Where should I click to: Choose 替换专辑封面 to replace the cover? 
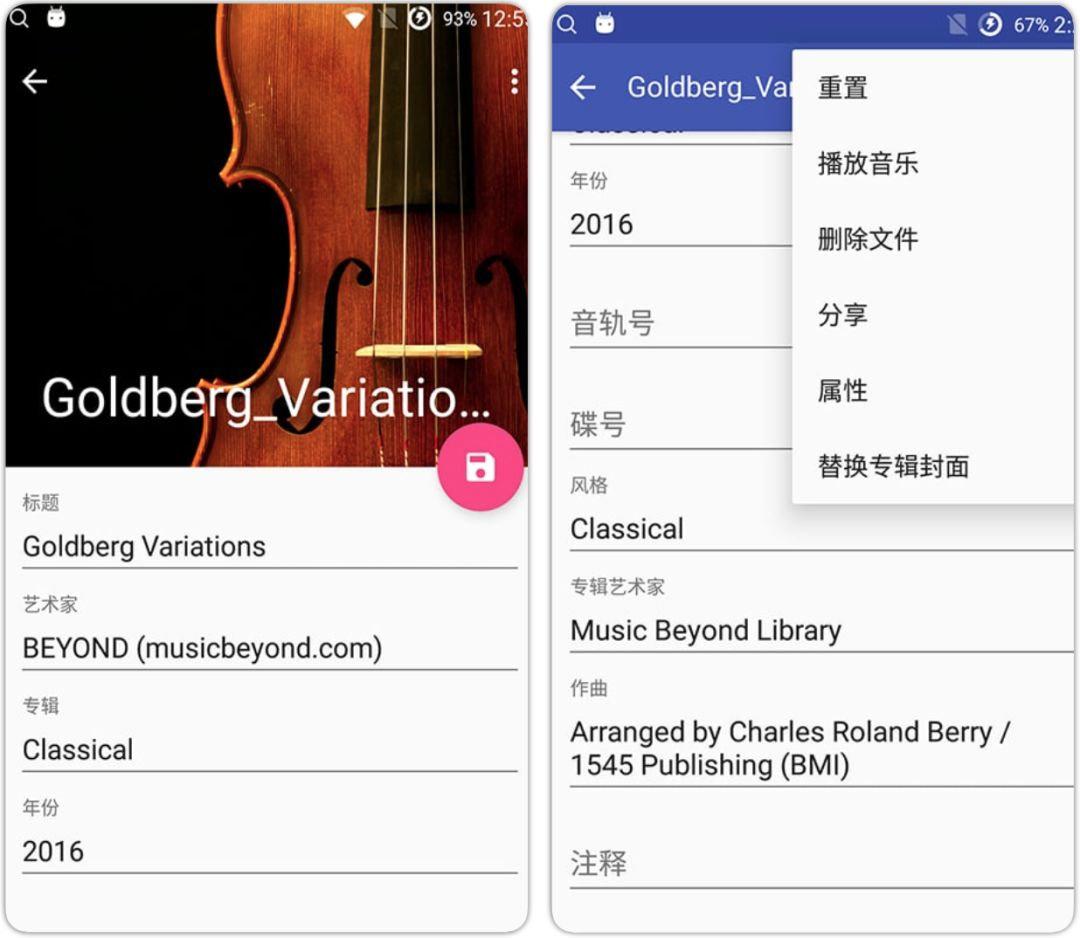[893, 466]
